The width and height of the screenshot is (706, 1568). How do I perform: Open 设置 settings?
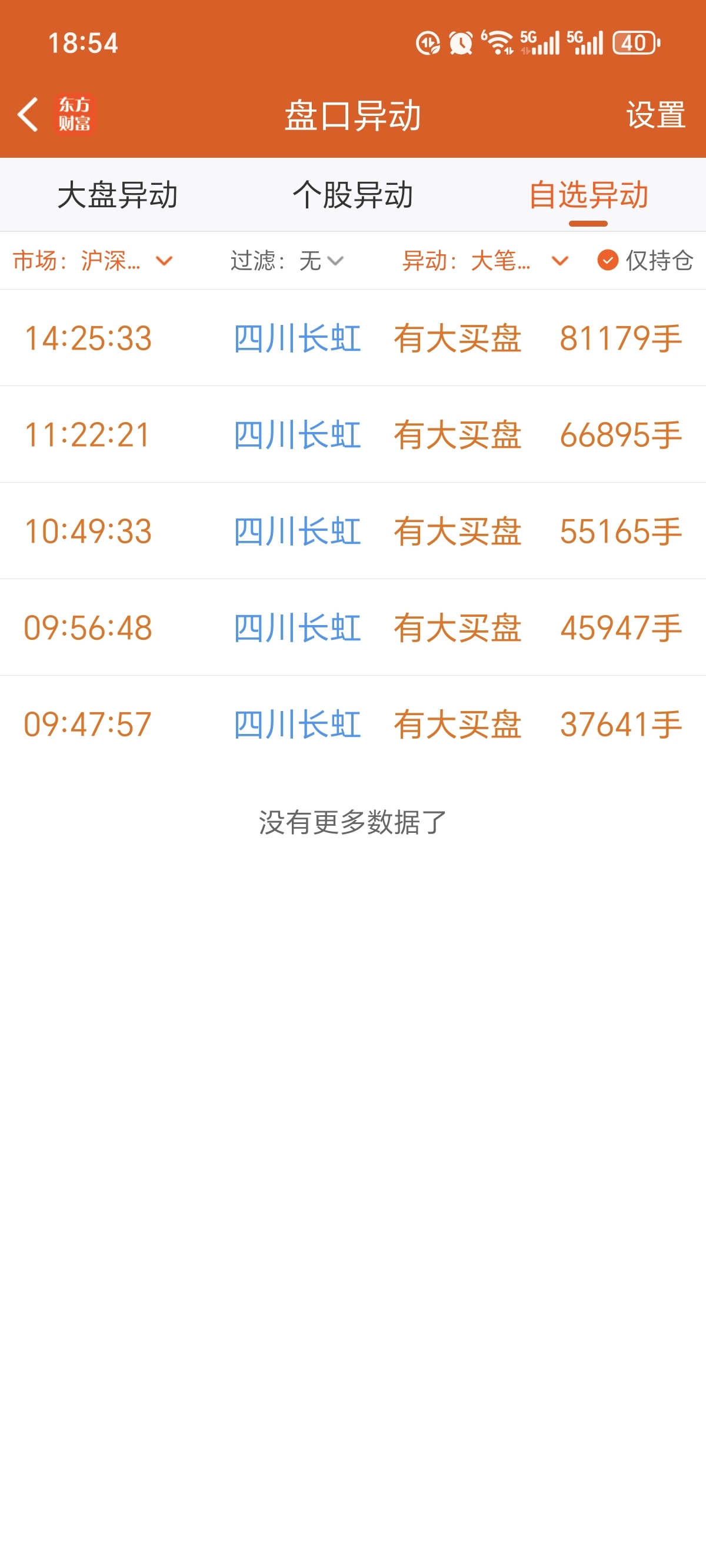coord(656,115)
